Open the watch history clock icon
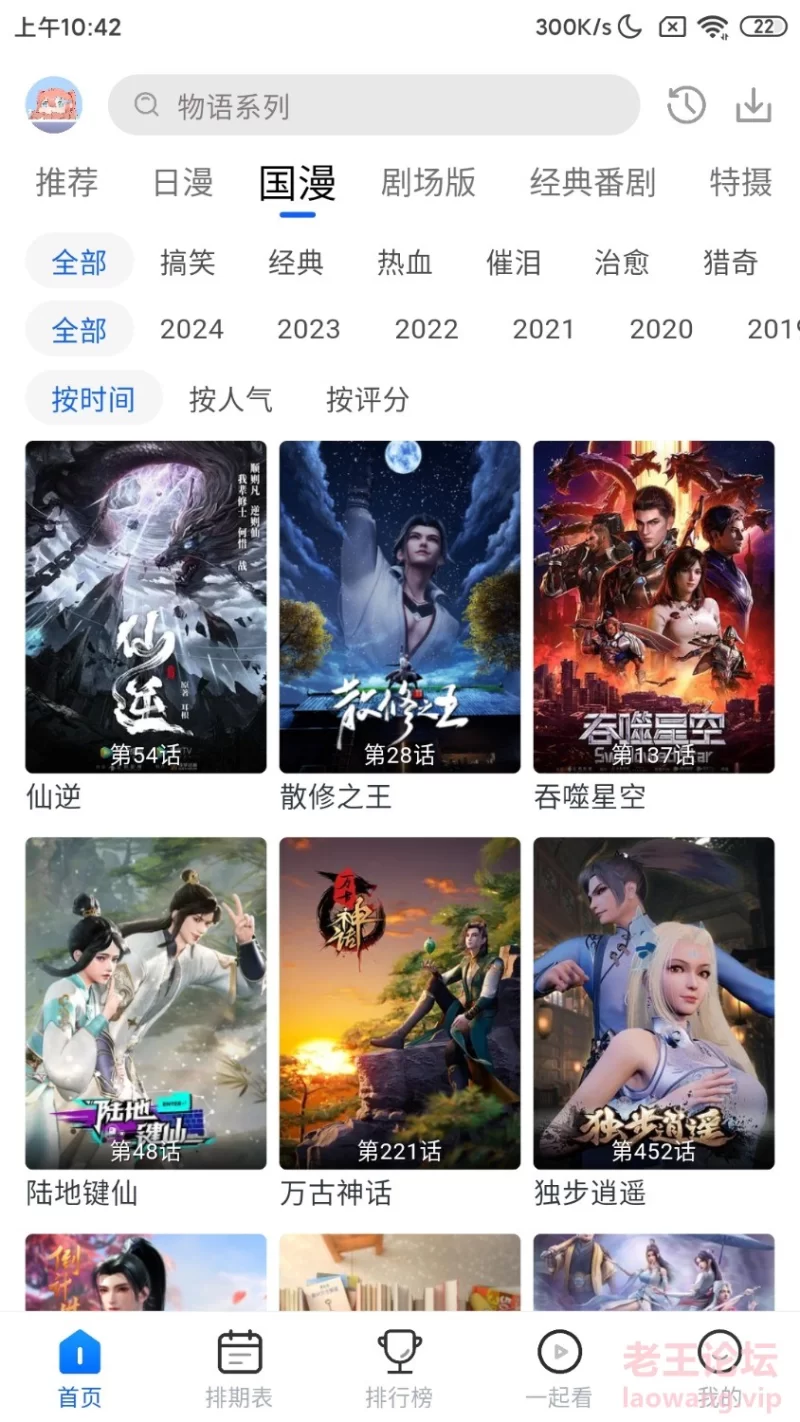This screenshot has height=1422, width=800. pos(686,105)
